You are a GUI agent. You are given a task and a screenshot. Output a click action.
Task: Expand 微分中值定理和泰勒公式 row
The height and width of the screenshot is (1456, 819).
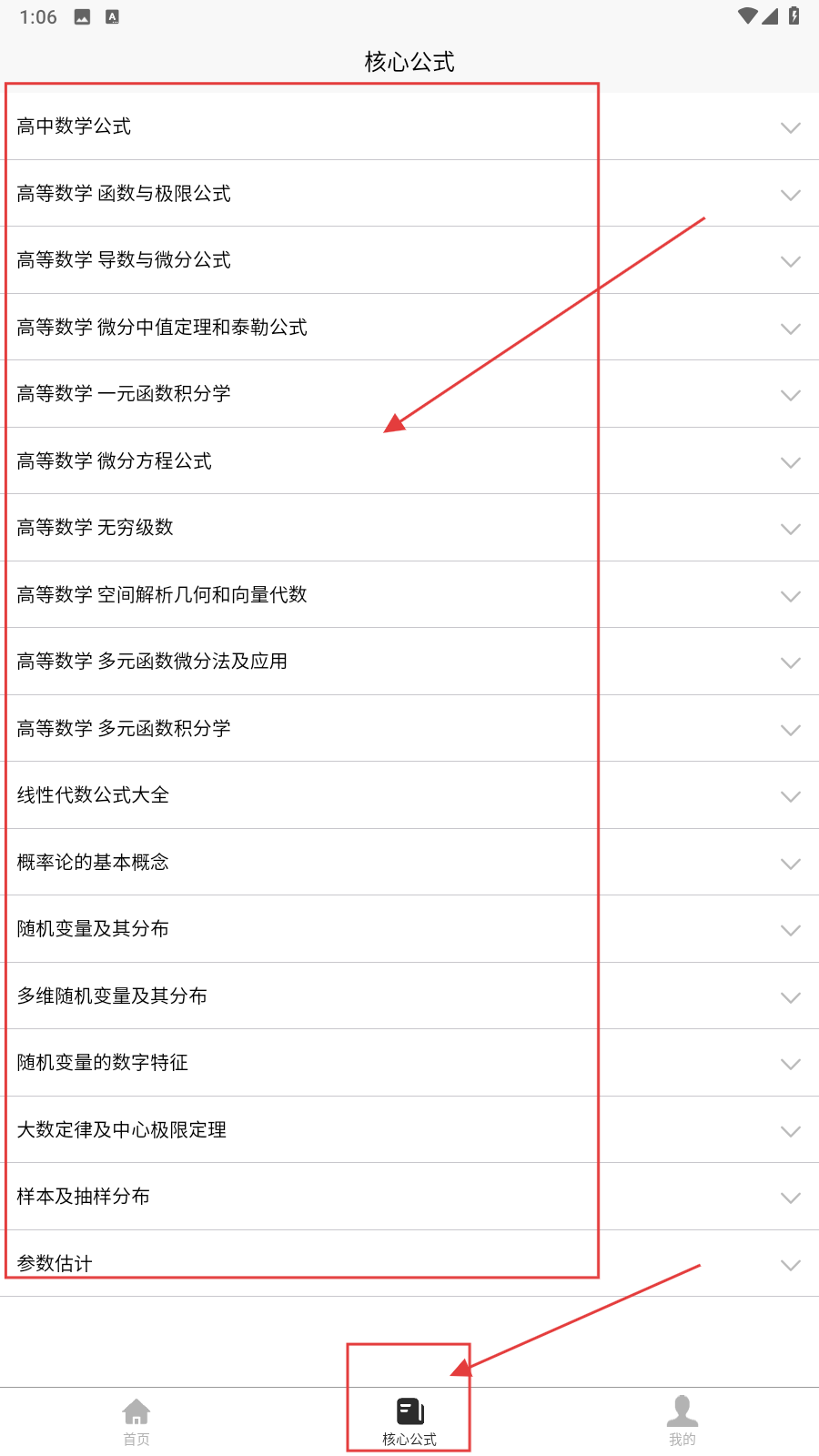[x=409, y=328]
